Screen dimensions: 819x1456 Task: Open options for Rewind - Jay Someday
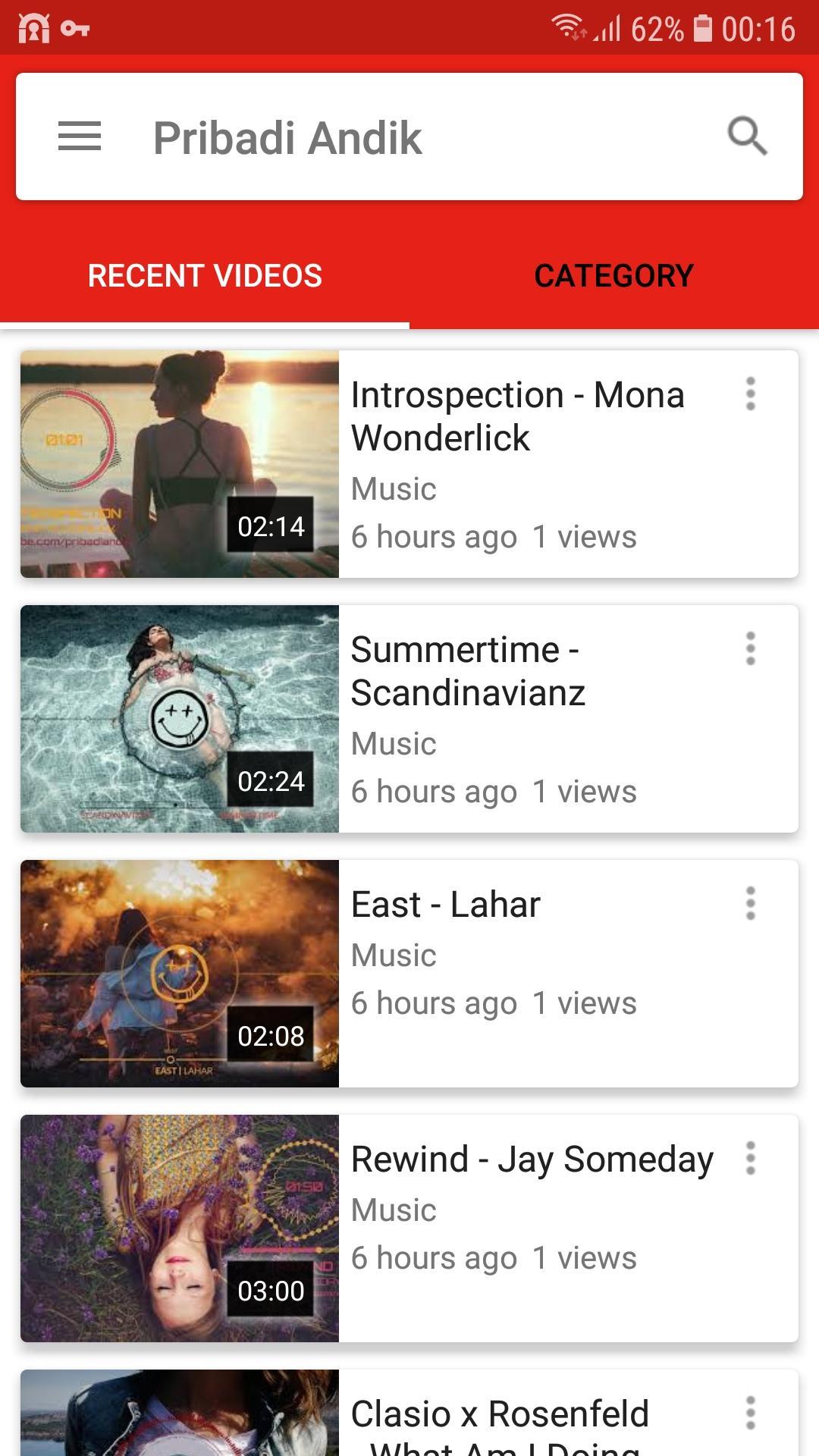pos(750,1158)
